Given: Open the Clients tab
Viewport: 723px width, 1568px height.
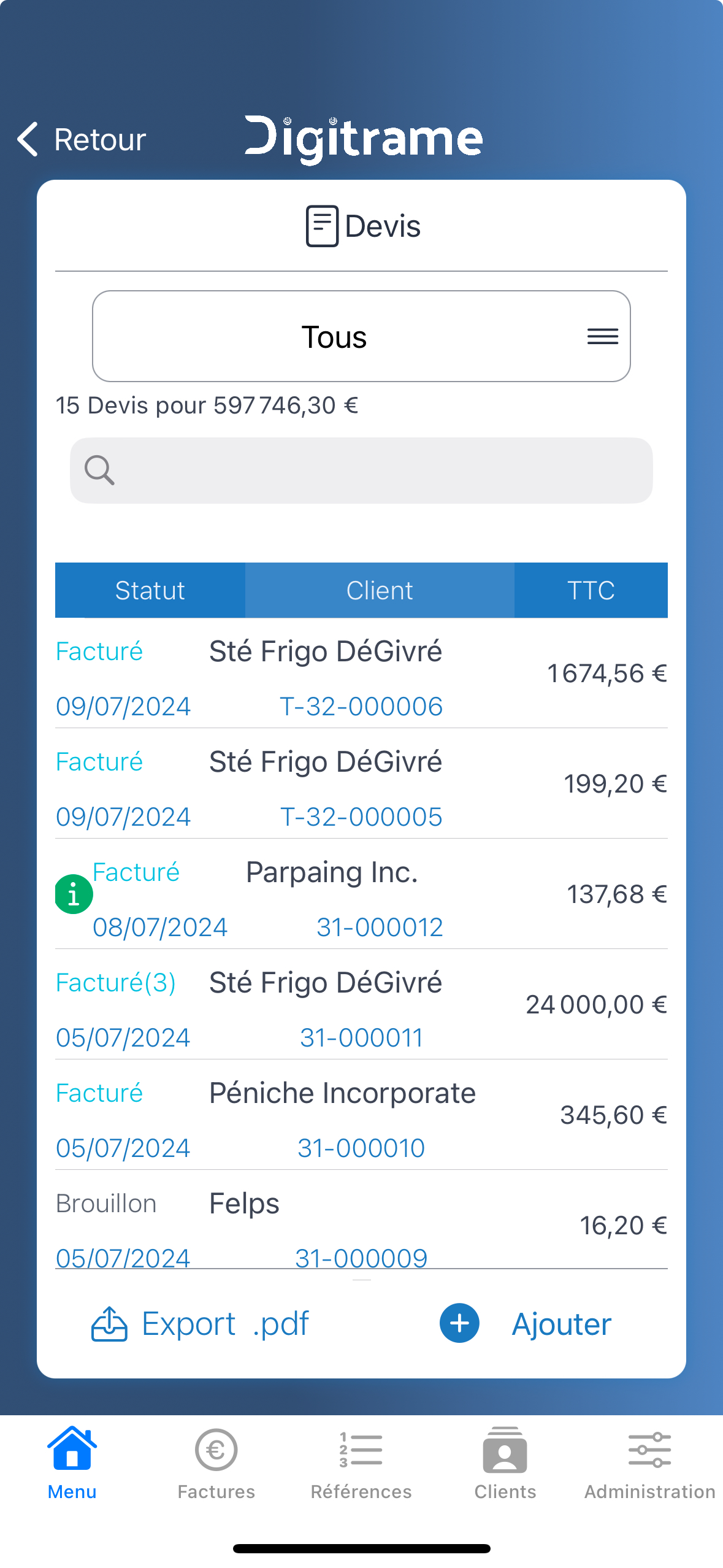Looking at the screenshot, I should [x=505, y=1464].
